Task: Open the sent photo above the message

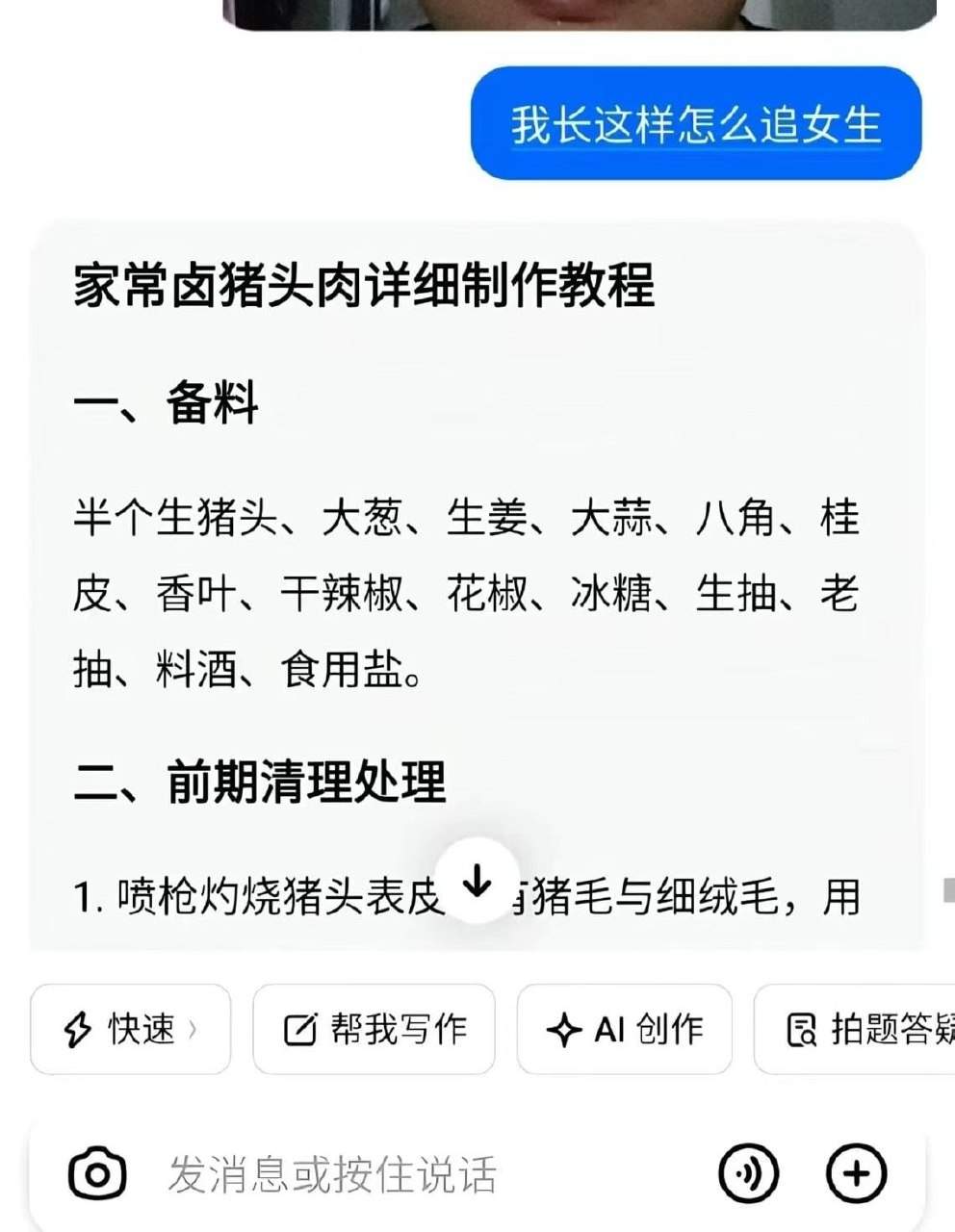Action: point(580,14)
